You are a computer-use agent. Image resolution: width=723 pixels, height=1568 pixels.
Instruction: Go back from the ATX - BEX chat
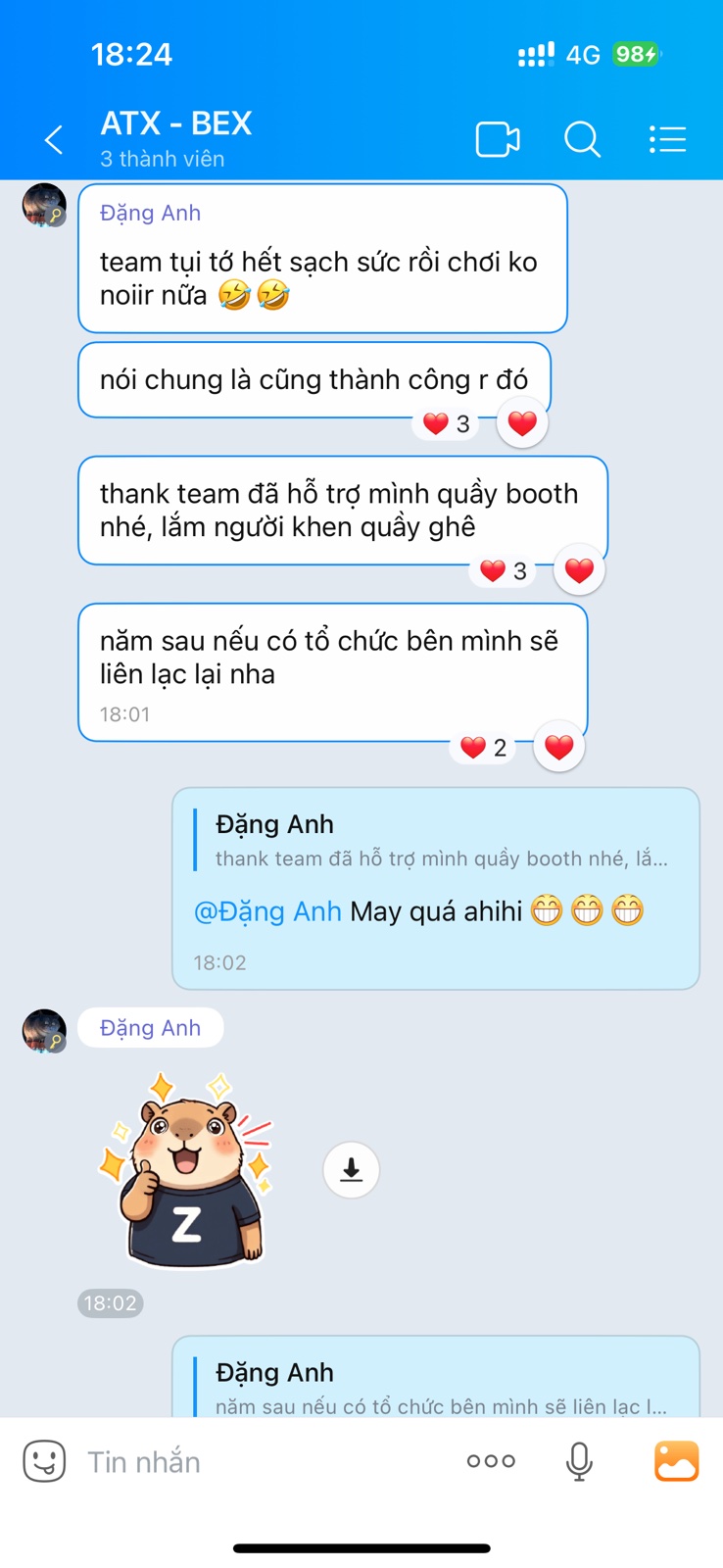point(54,140)
